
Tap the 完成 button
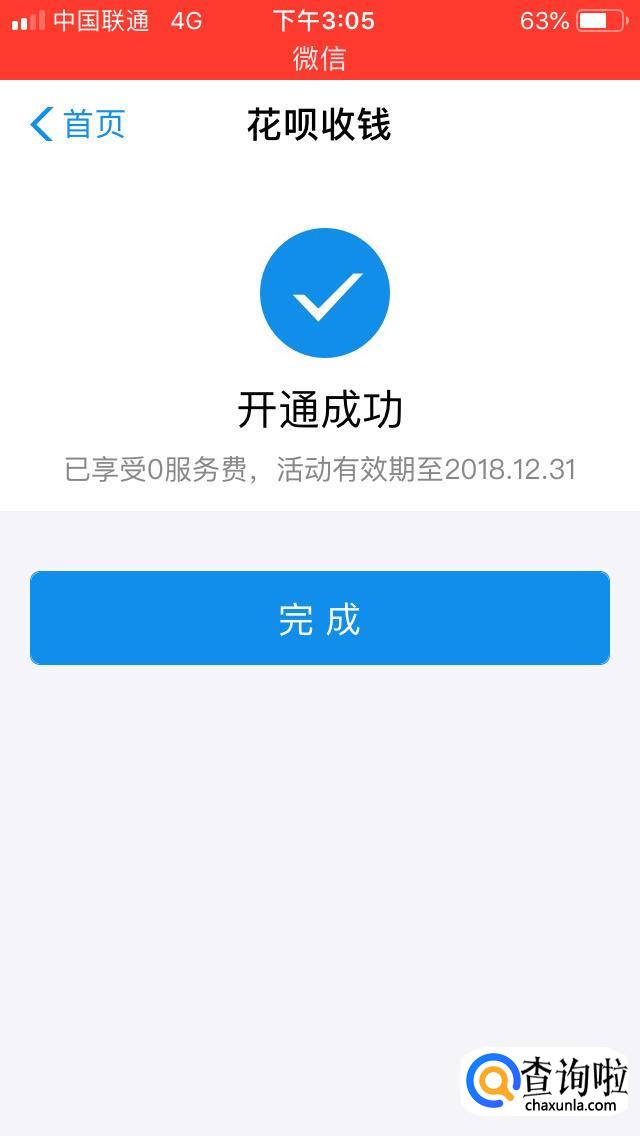tap(319, 618)
